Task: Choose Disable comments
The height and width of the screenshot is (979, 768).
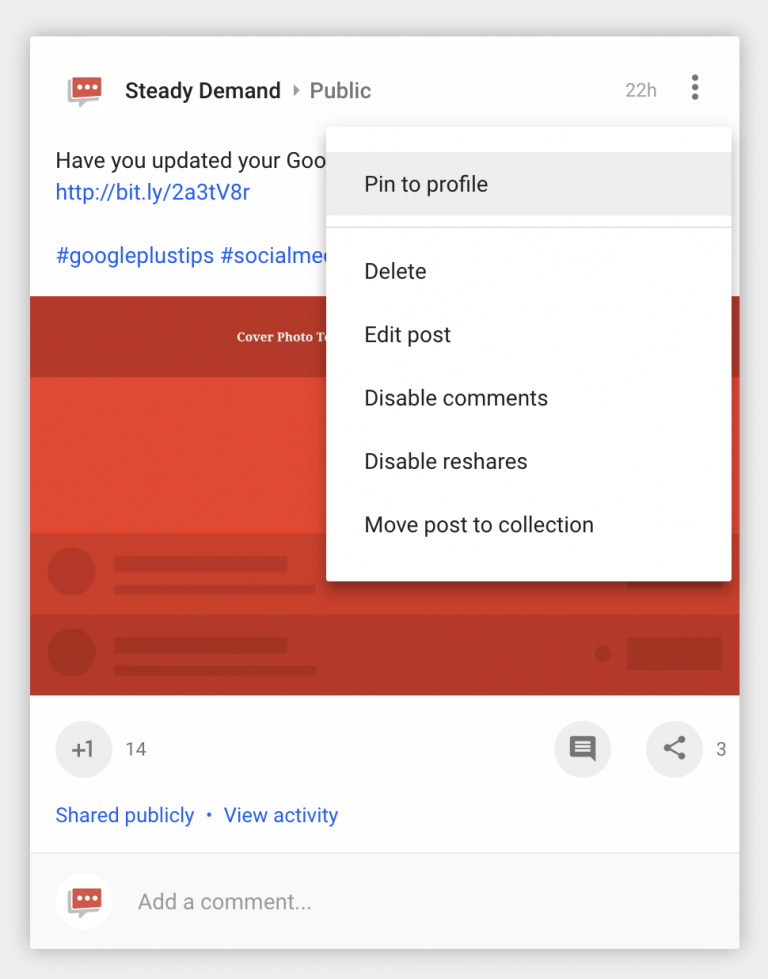Action: coord(455,398)
